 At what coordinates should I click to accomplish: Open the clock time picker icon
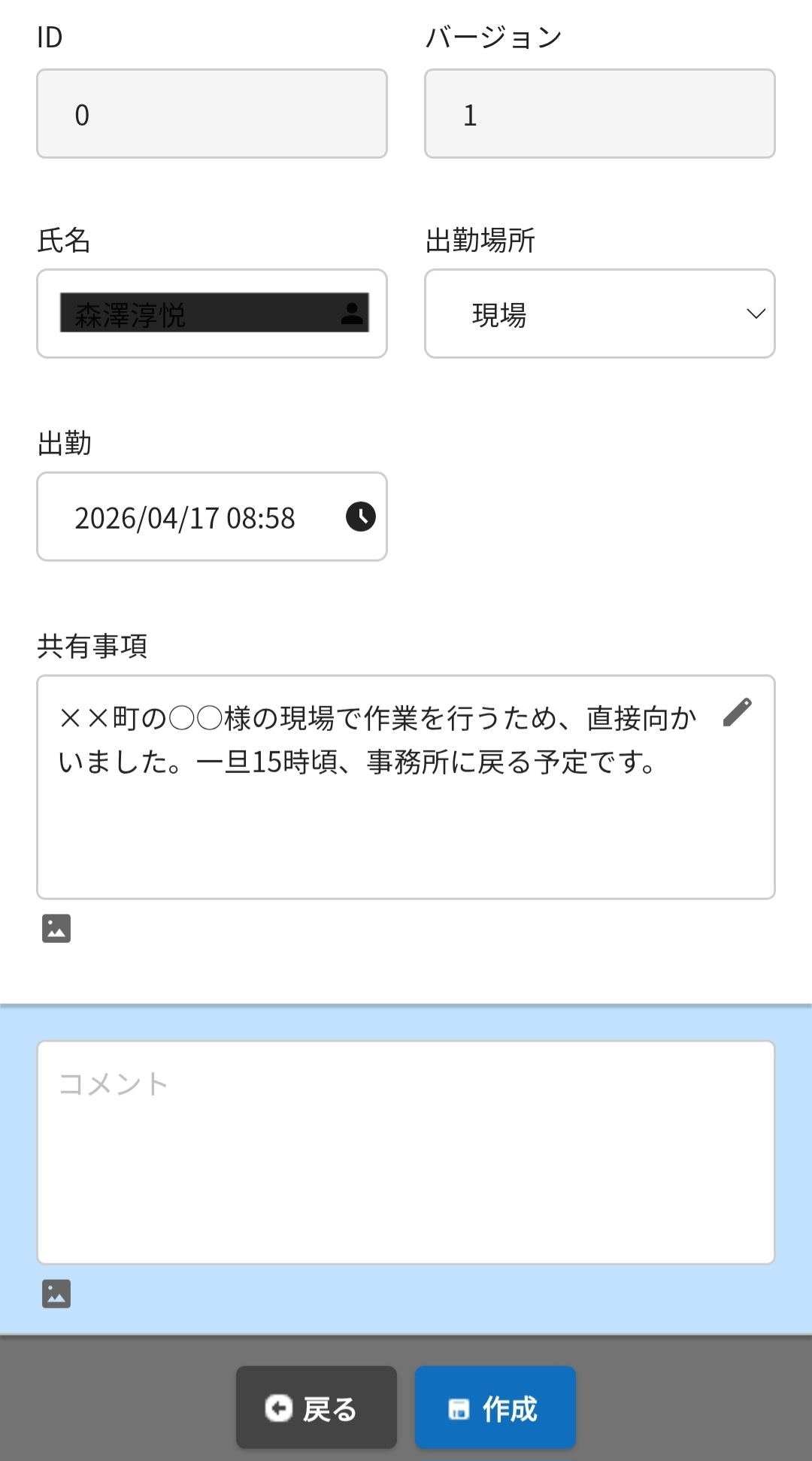tap(361, 517)
